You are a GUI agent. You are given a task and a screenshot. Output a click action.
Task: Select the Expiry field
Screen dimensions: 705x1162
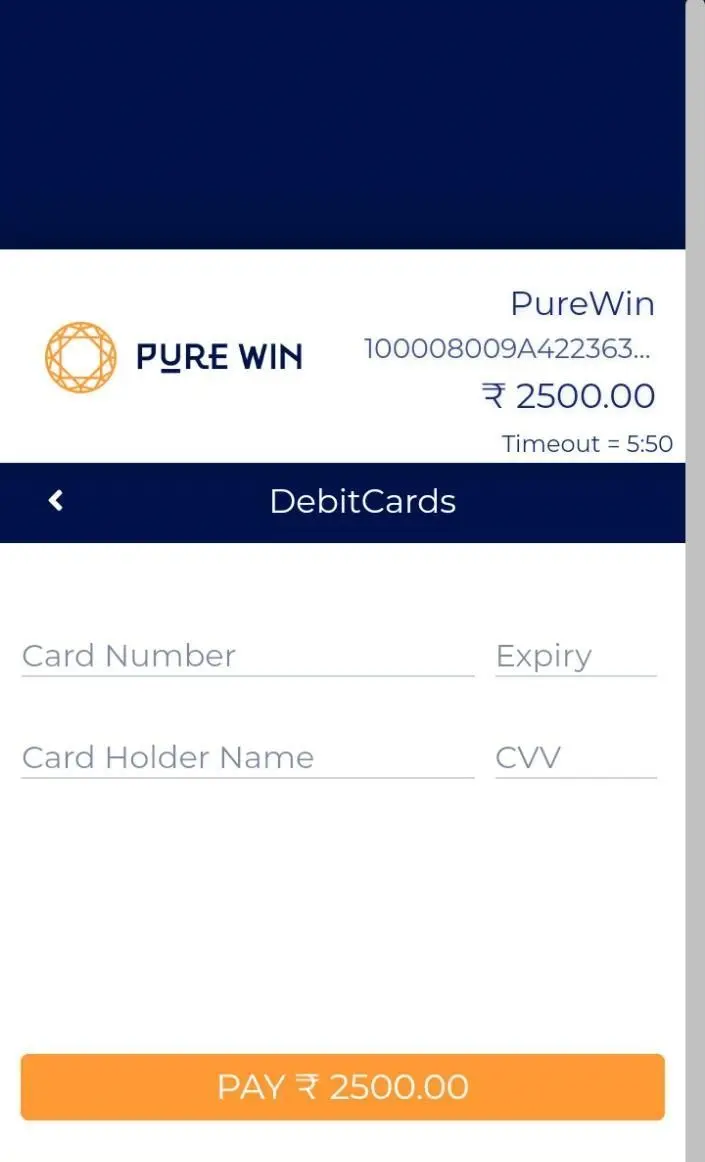coord(575,656)
